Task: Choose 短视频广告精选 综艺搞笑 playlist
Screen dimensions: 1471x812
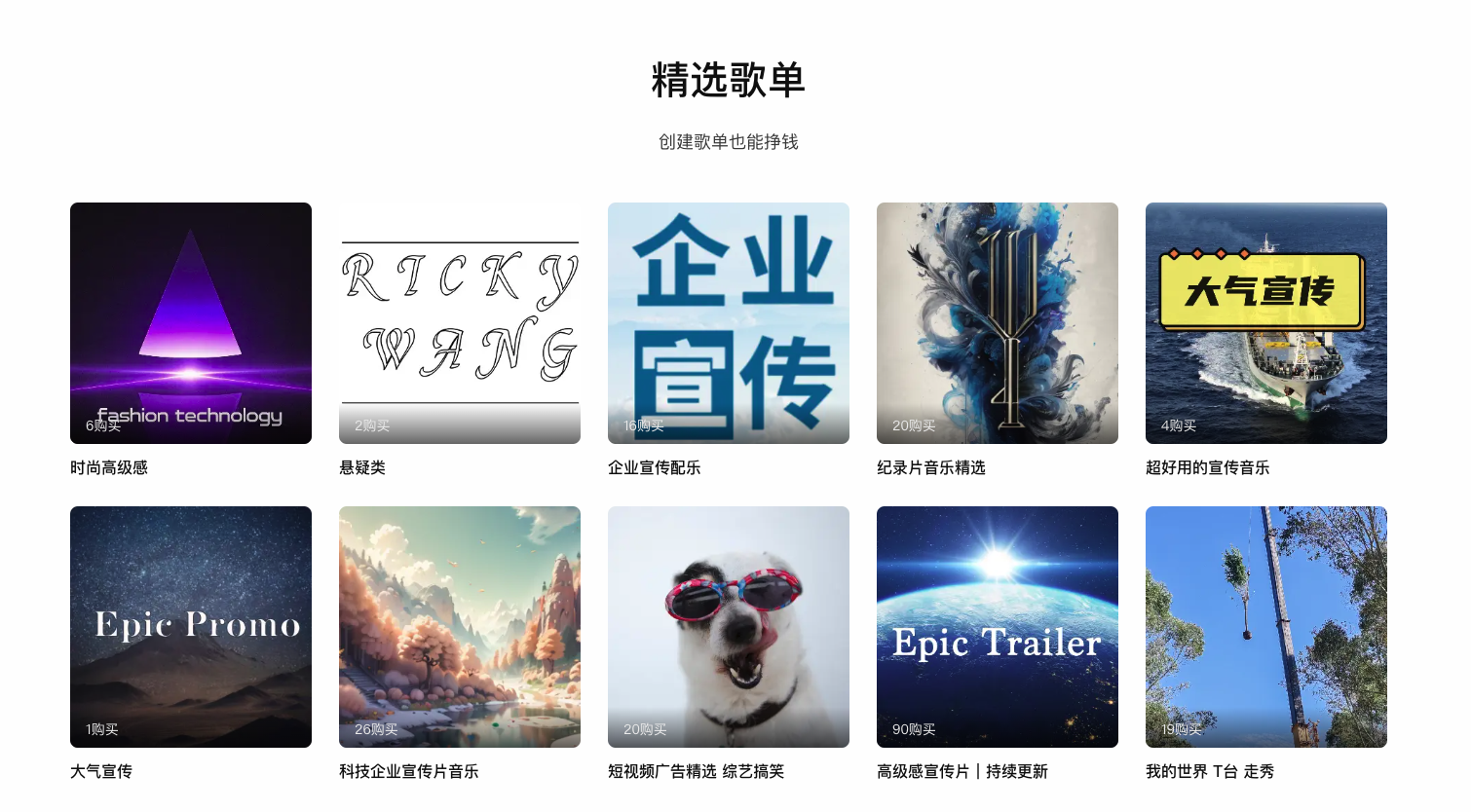Action: point(729,627)
